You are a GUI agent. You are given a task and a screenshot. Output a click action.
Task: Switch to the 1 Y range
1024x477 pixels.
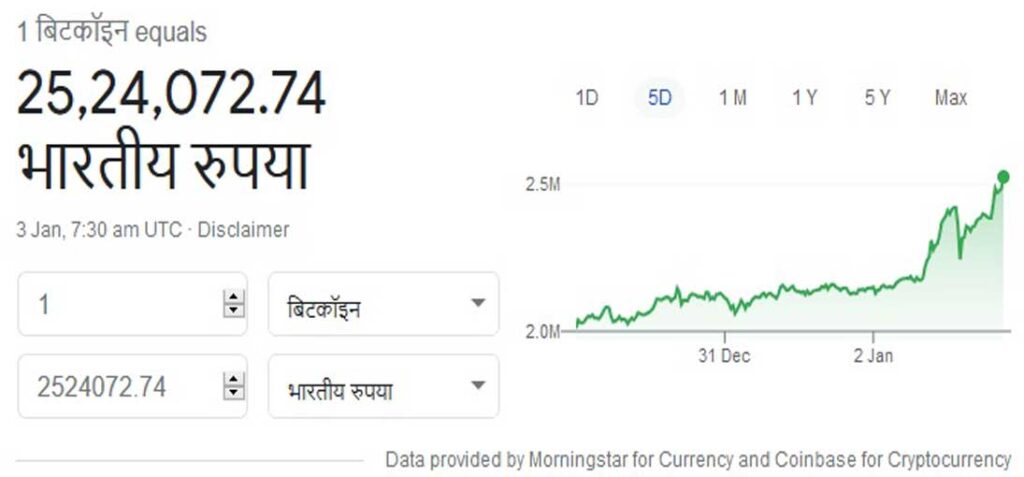pyautogui.click(x=804, y=98)
